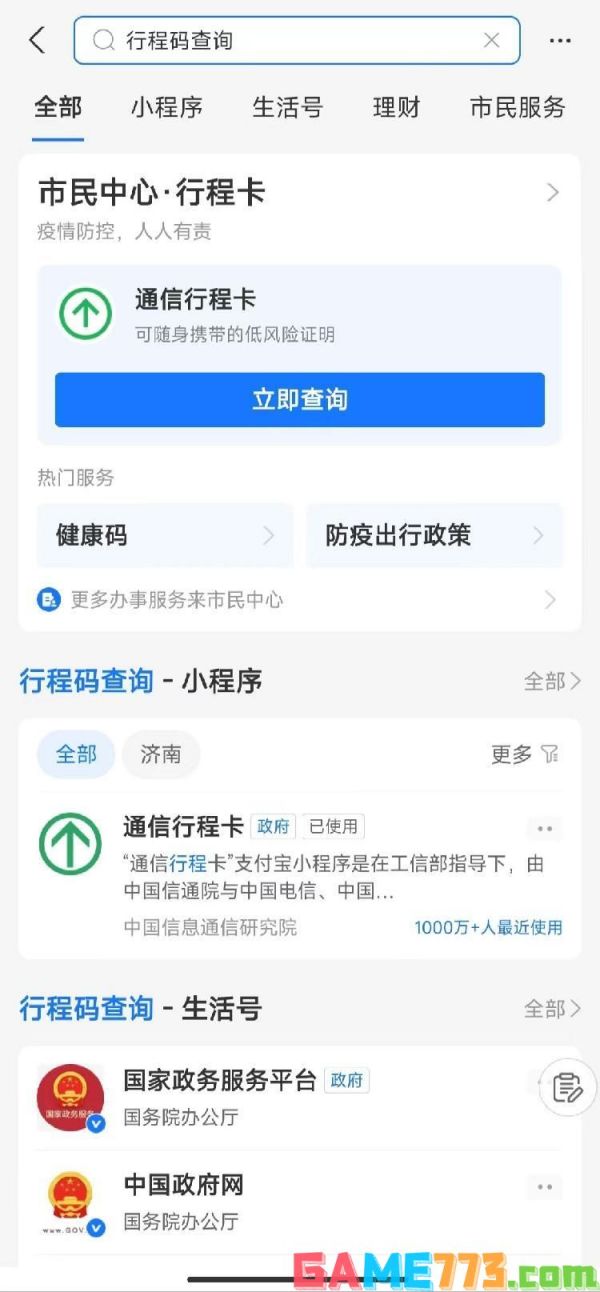Viewport: 600px width, 1292px height.
Task: Tap the 立即查询 button
Action: click(299, 400)
